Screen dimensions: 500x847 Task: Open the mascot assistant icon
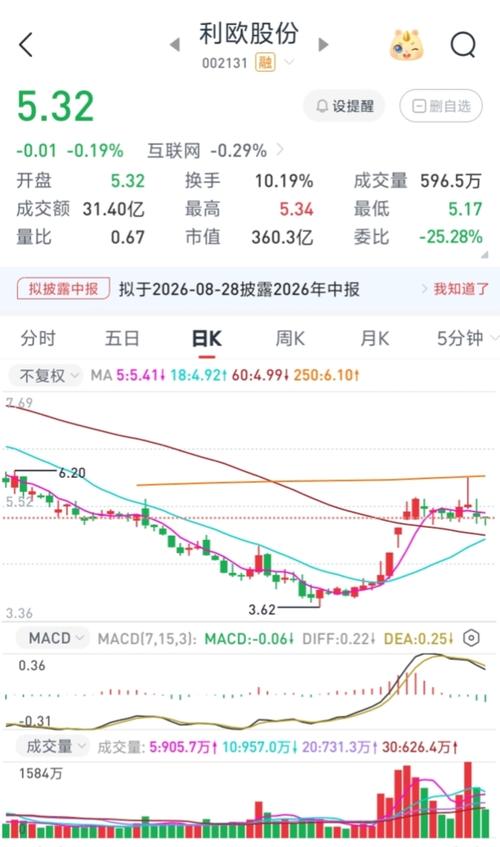[407, 45]
